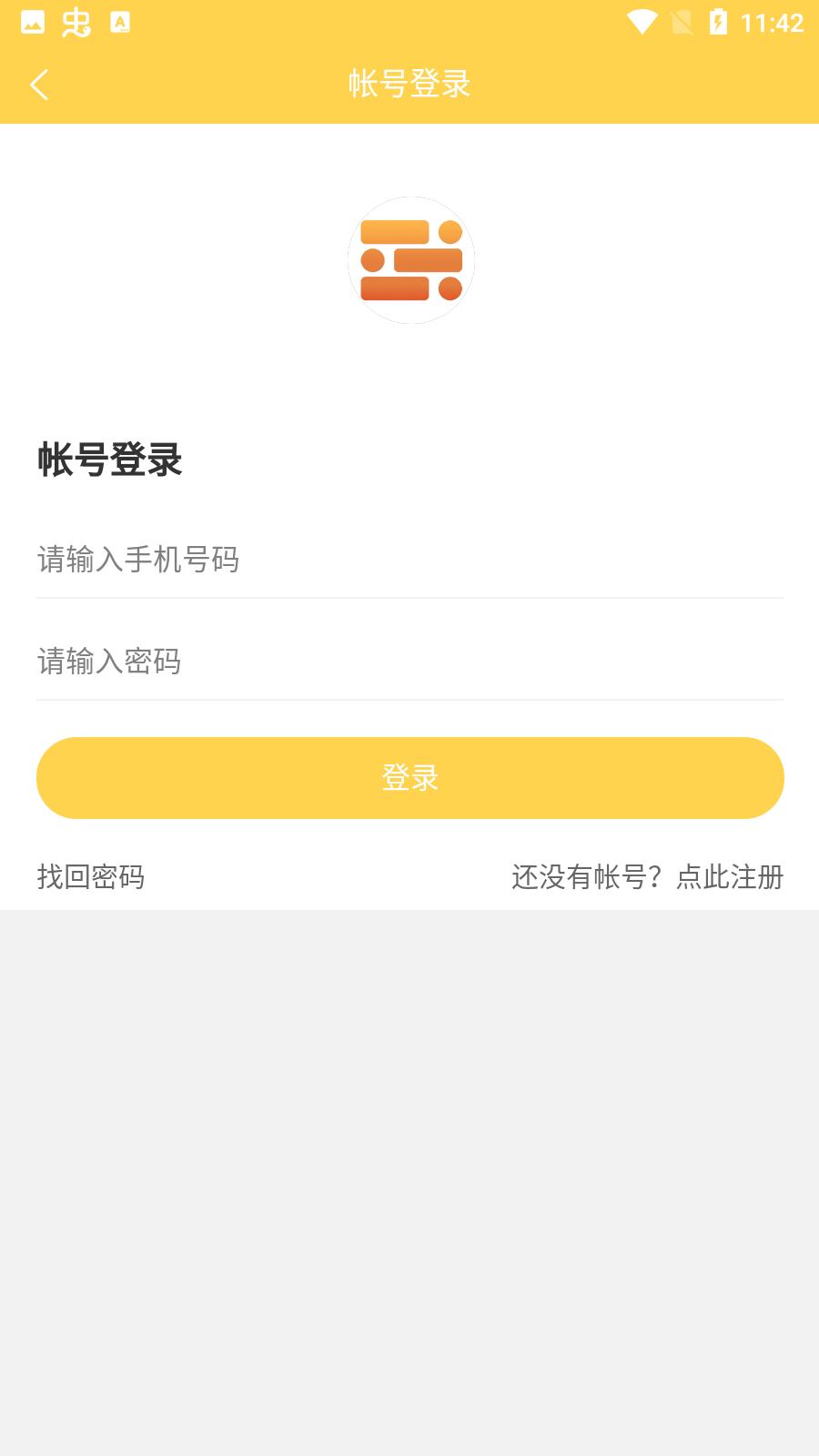Image resolution: width=819 pixels, height=1456 pixels.
Task: Open 点此注册 to register an account
Action: (729, 877)
